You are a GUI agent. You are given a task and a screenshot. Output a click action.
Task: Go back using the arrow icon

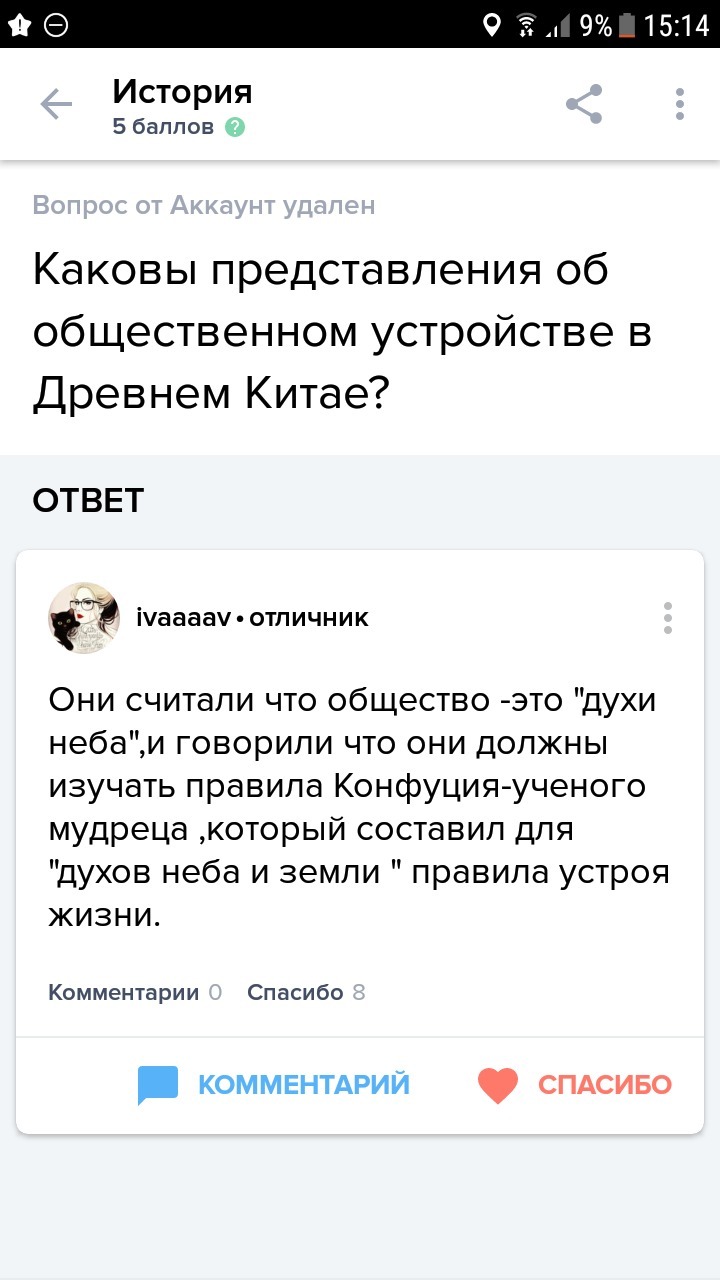tap(56, 104)
